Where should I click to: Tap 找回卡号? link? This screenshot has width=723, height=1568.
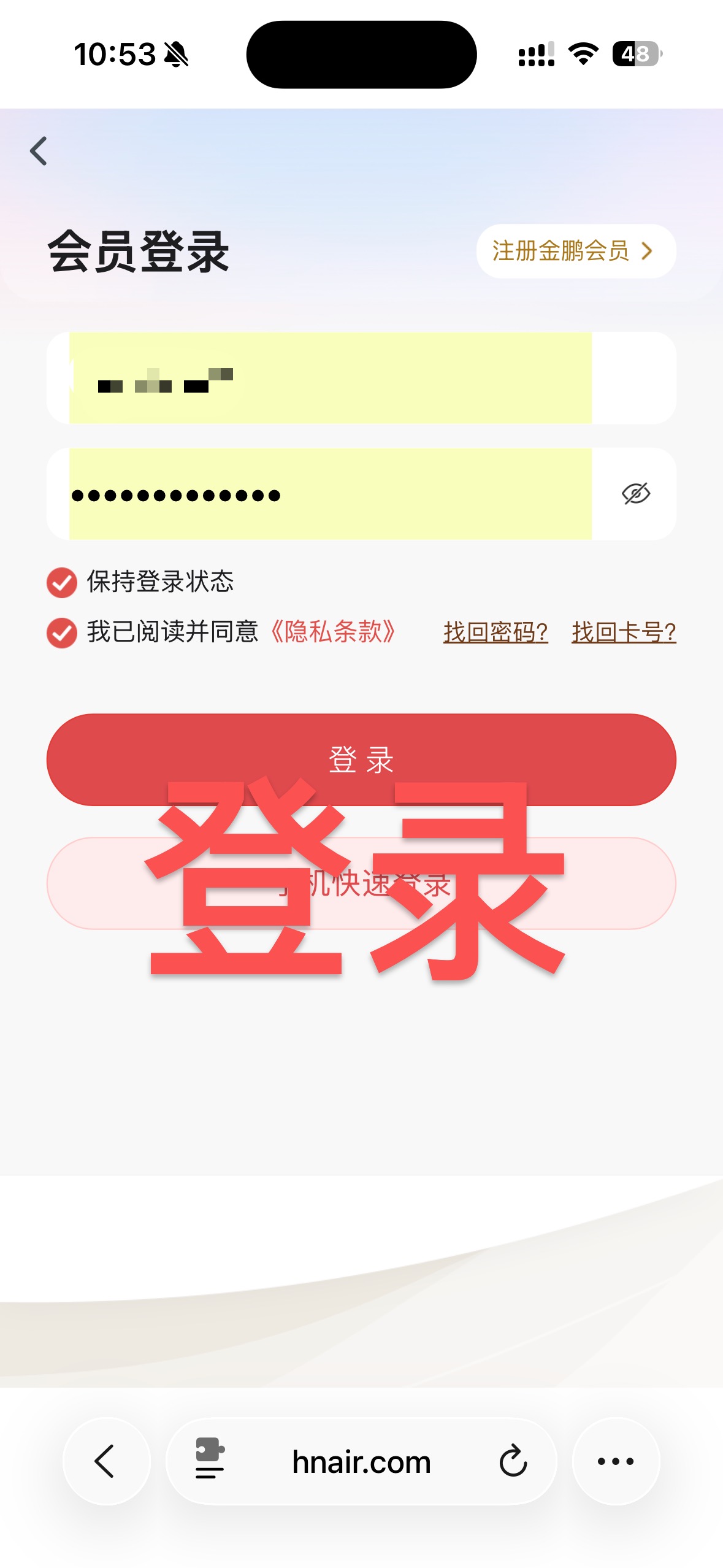pyautogui.click(x=624, y=632)
